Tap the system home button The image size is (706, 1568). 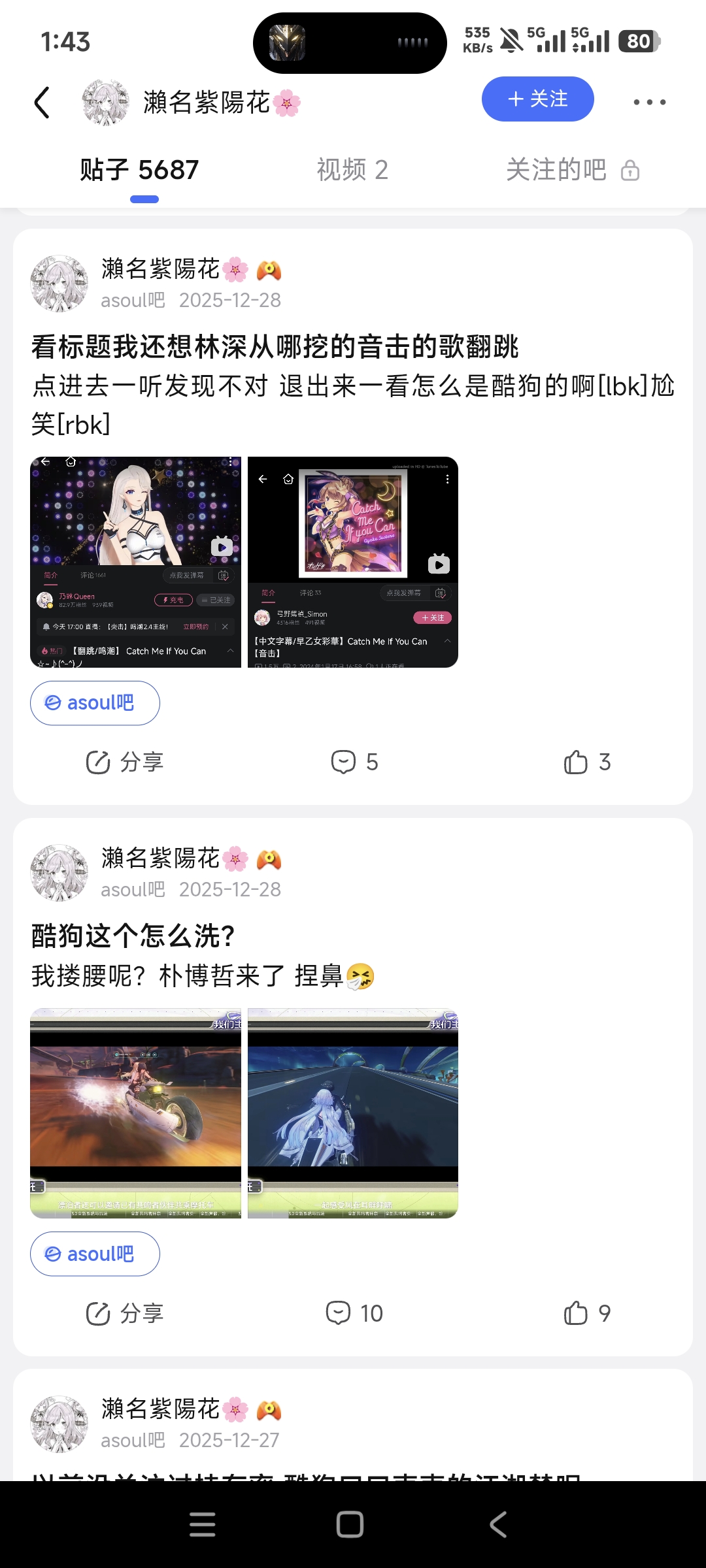click(x=350, y=1524)
